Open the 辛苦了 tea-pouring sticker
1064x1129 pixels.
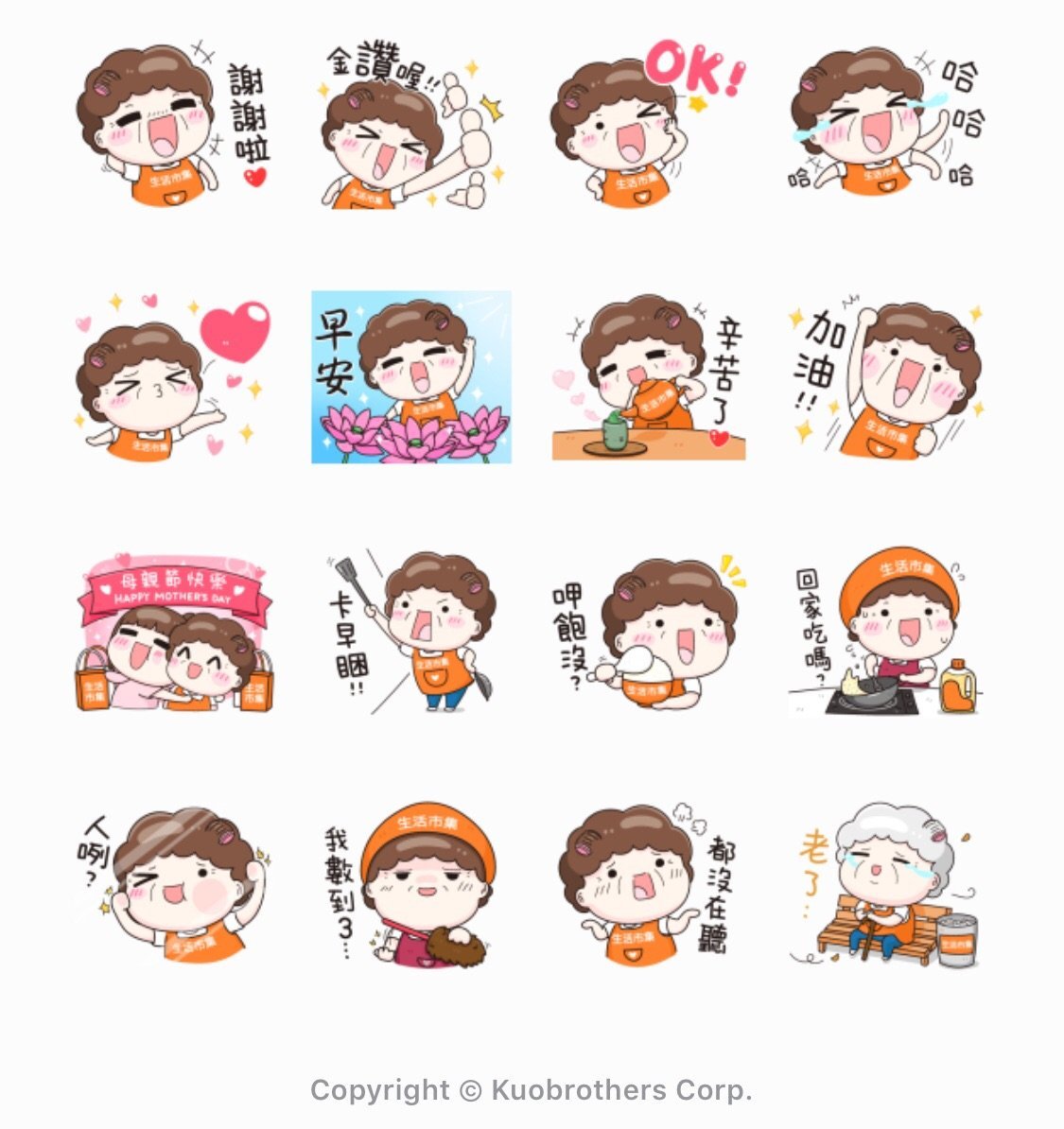coord(649,378)
